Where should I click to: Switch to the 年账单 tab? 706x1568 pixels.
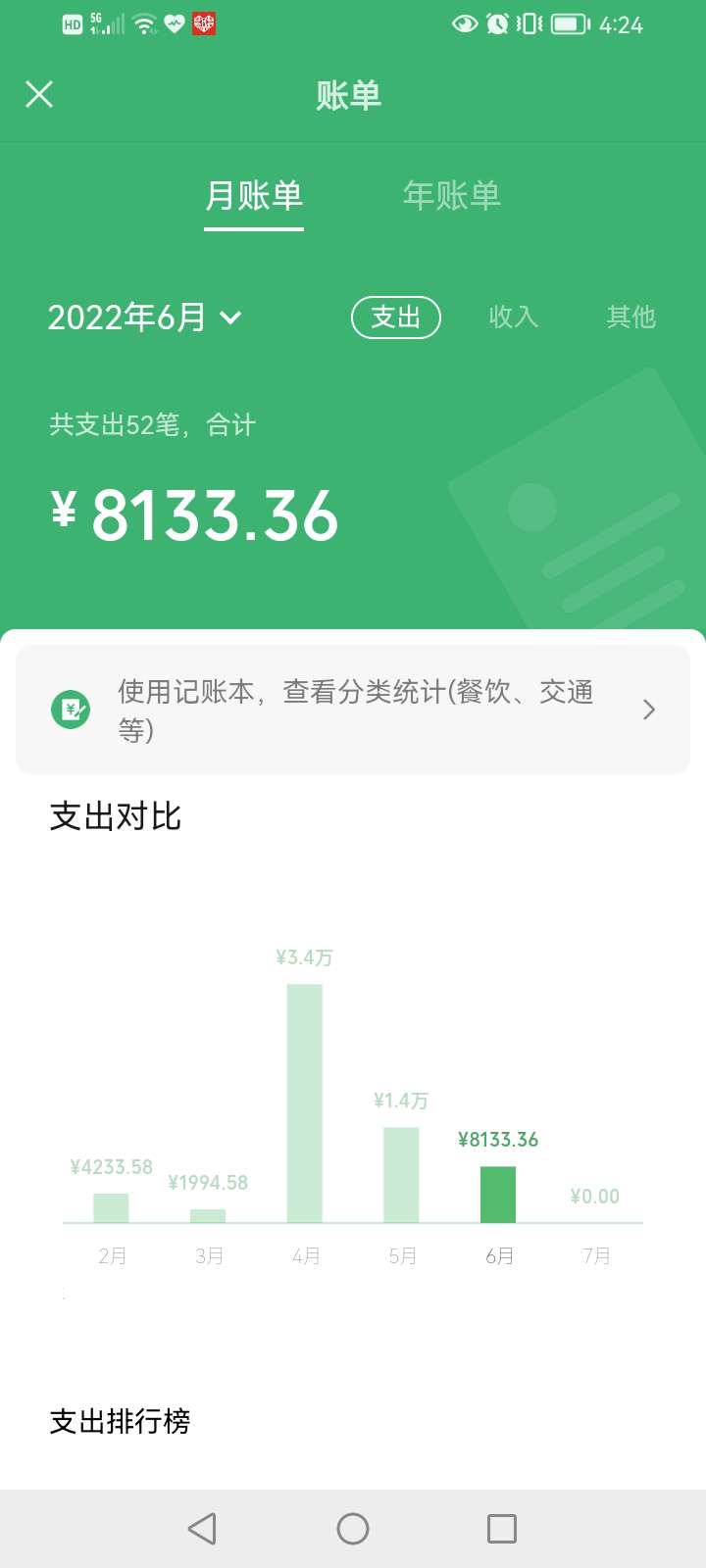coord(451,196)
